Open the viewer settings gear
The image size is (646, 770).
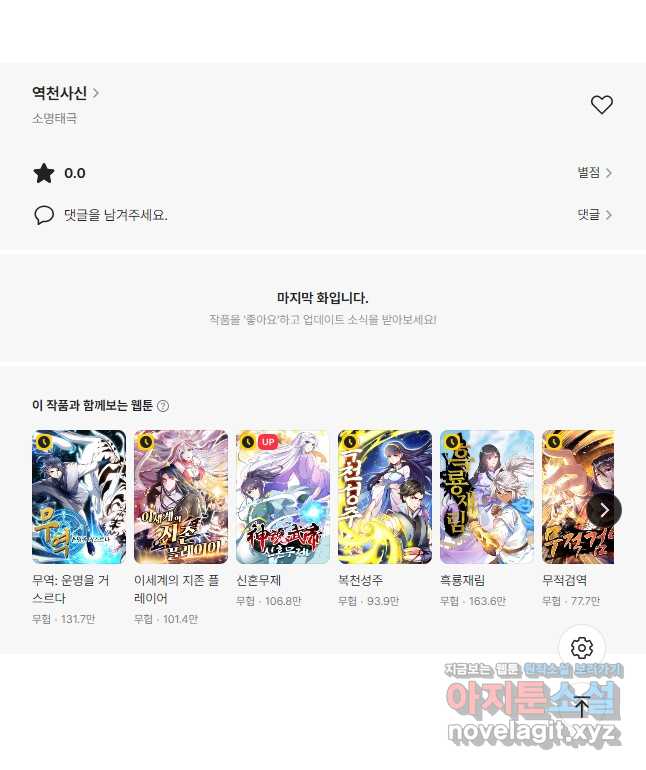[582, 648]
